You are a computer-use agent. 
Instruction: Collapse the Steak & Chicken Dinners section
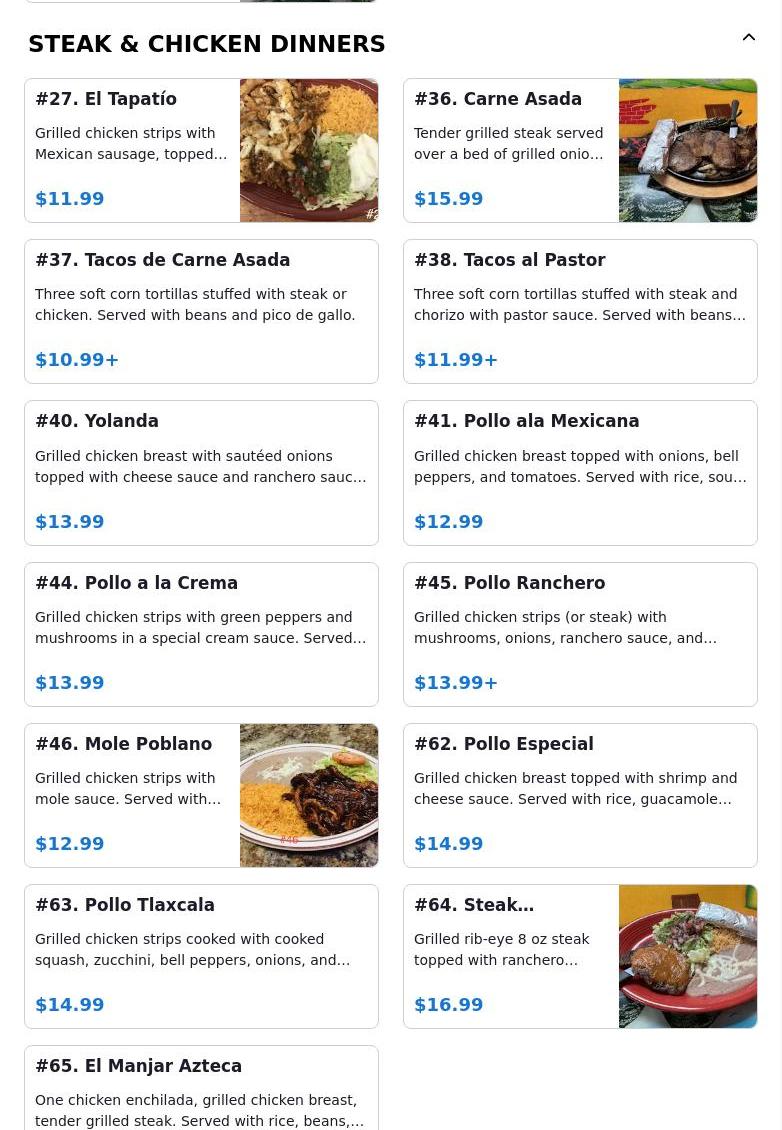pos(748,38)
